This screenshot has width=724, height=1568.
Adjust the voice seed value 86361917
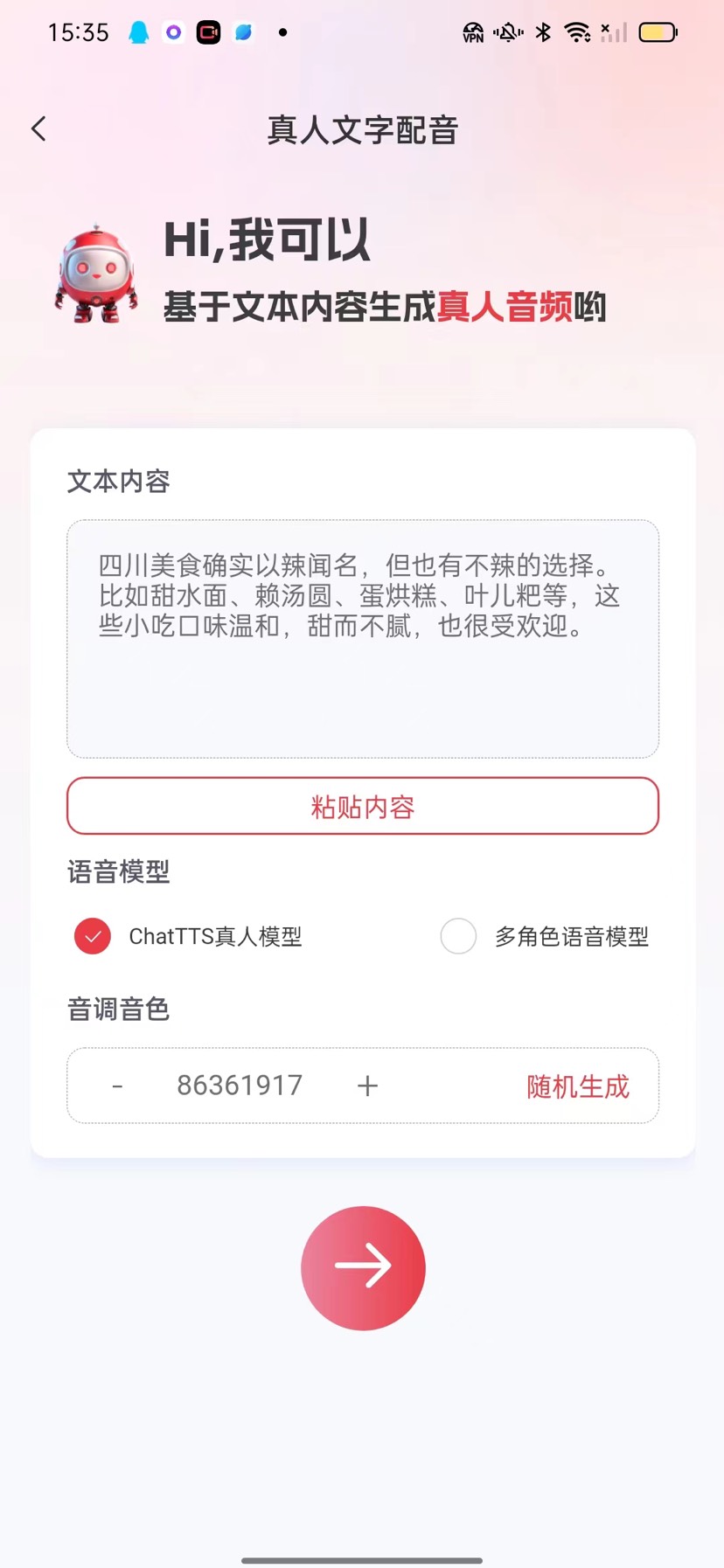tap(239, 1086)
